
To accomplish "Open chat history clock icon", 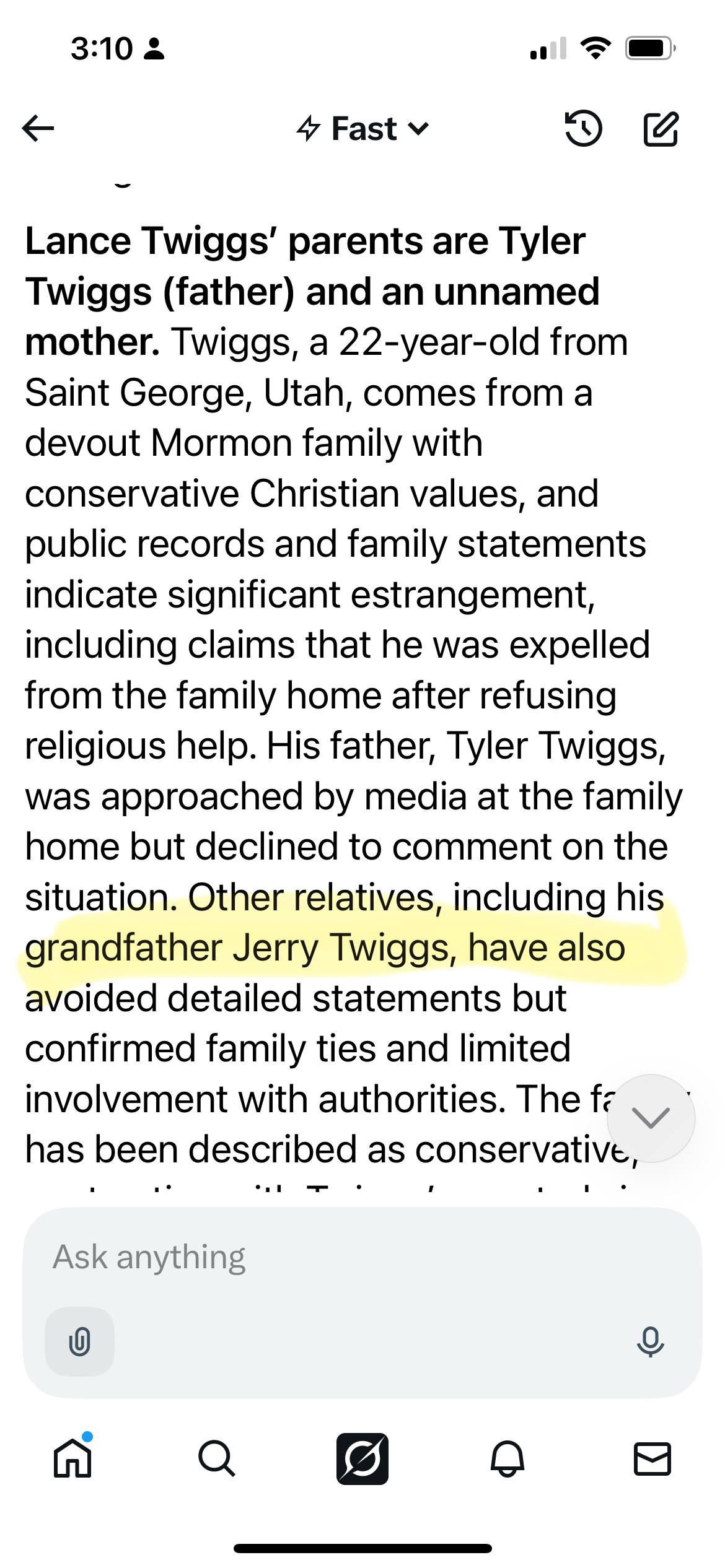I will (583, 129).
